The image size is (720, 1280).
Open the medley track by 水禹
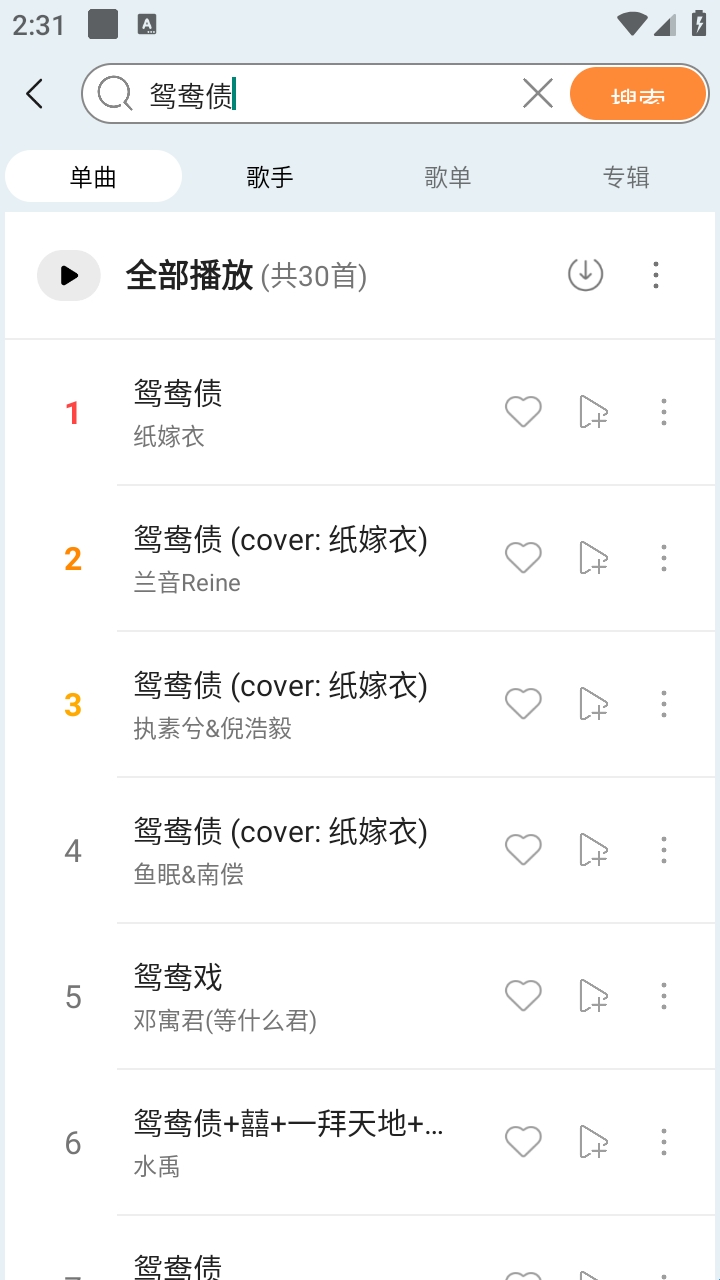[300, 1142]
